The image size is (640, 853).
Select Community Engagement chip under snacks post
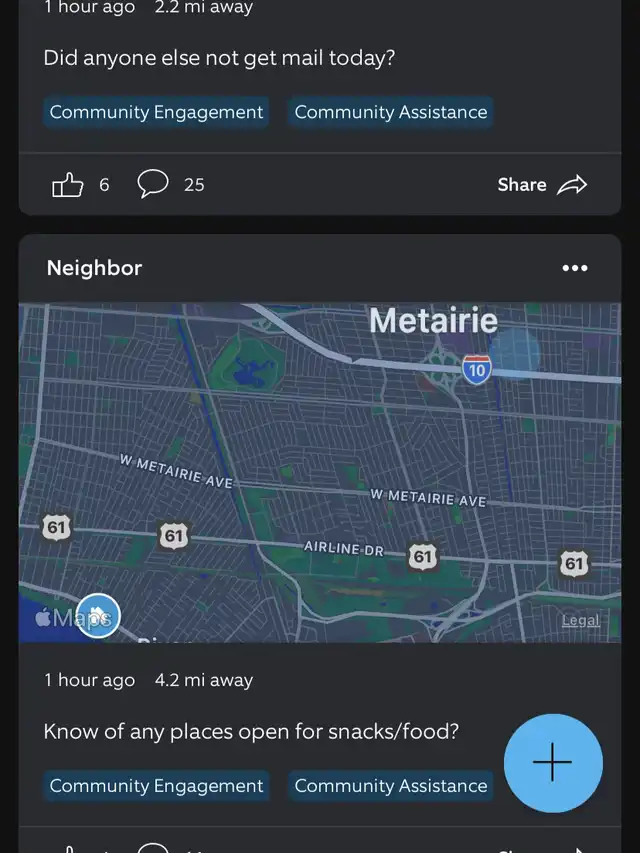point(157,786)
